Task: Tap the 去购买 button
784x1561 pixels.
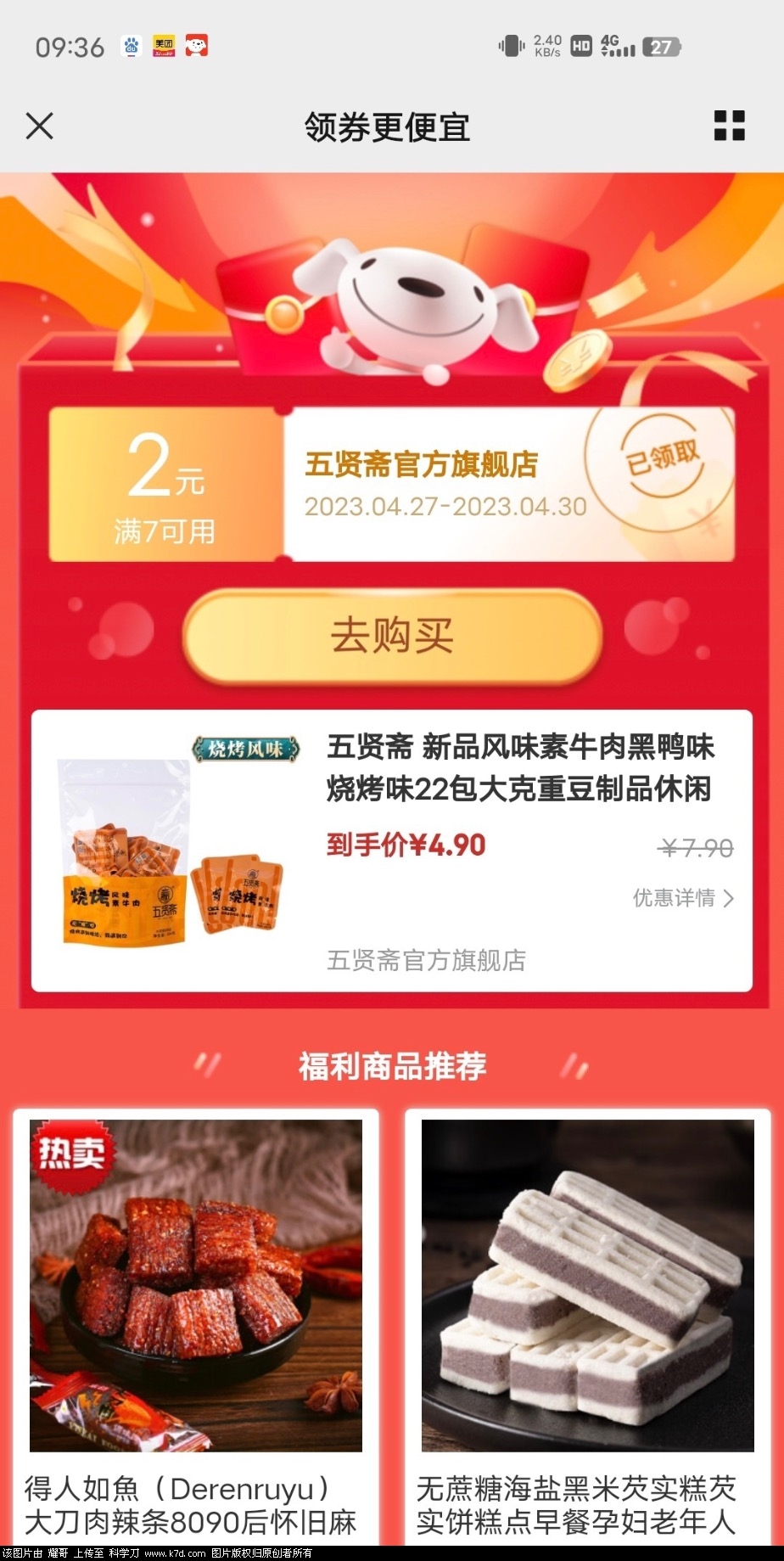Action: [x=392, y=636]
